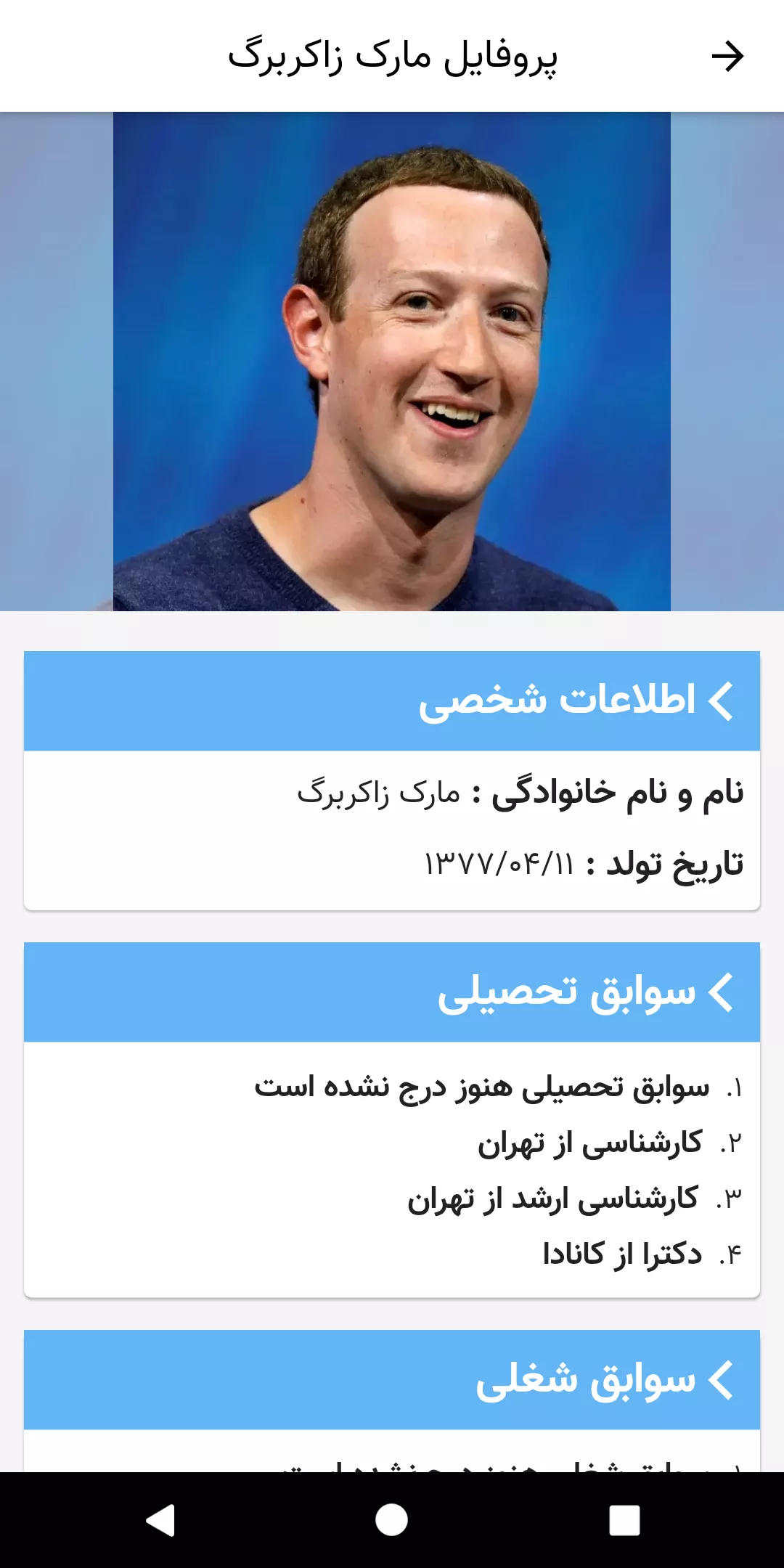The image size is (784, 1568).
Task: Toggle the سوابق شغلی section header
Action: [392, 1379]
